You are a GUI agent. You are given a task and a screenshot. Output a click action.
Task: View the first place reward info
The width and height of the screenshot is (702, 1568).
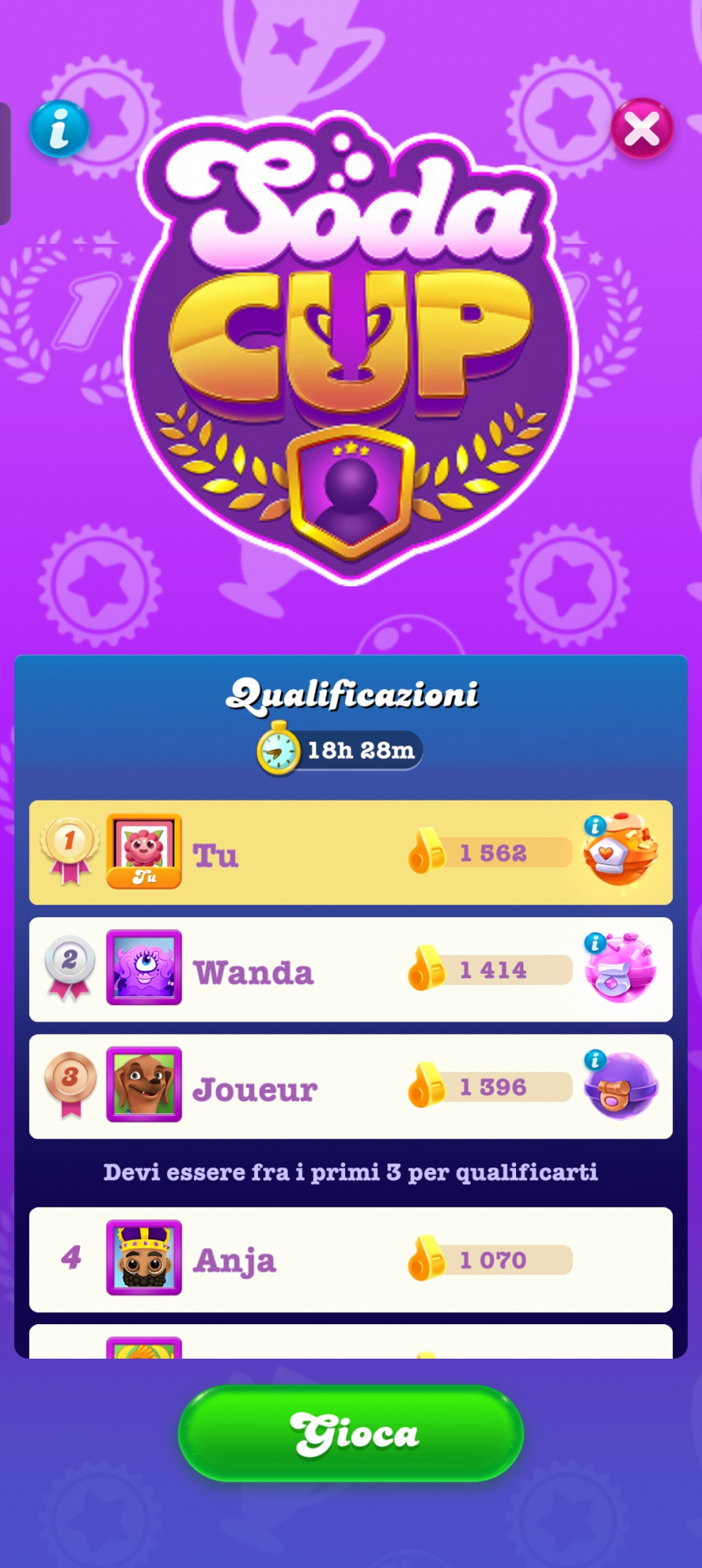coord(595,826)
